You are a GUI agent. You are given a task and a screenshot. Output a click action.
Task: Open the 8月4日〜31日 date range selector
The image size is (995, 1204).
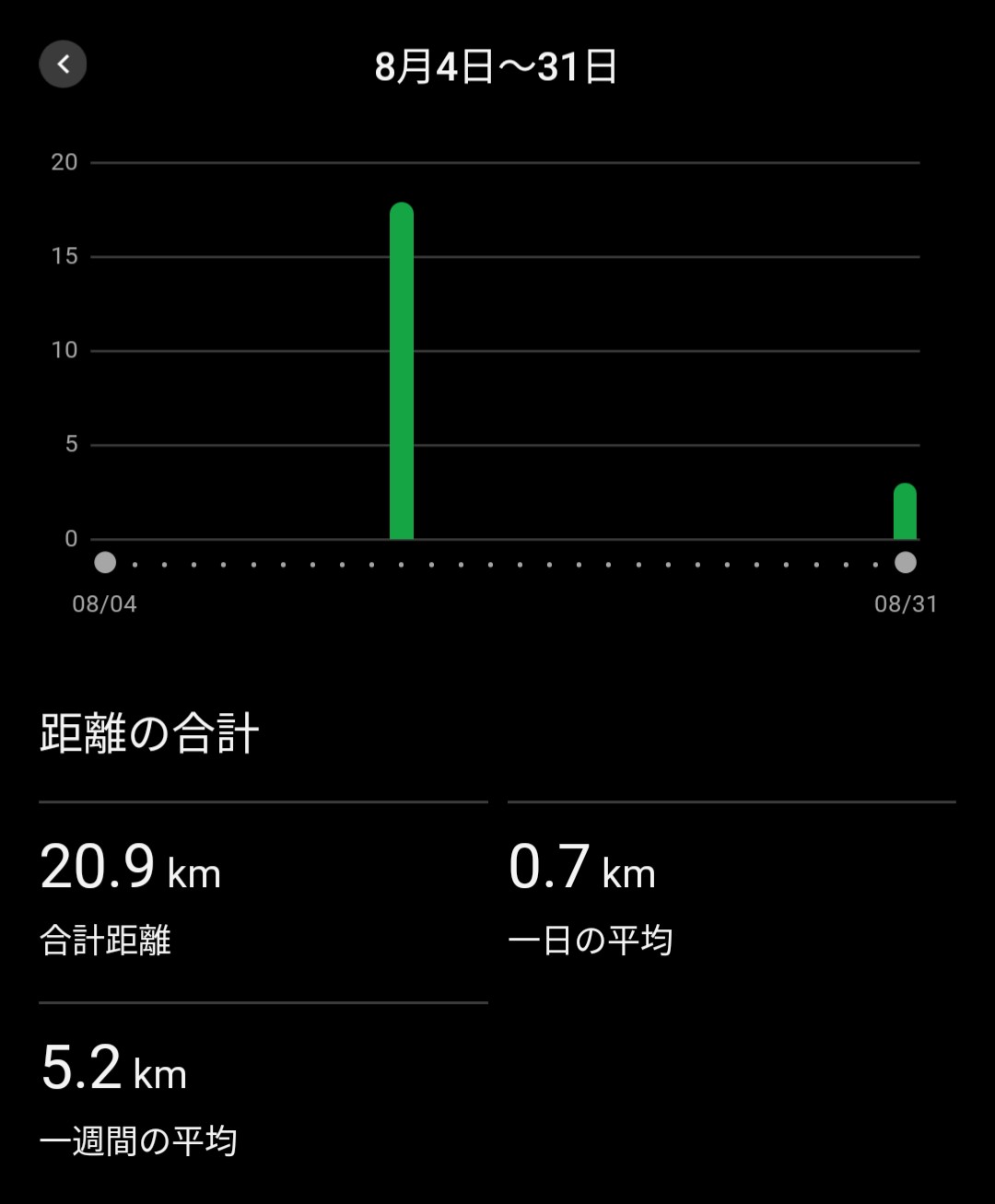497,64
